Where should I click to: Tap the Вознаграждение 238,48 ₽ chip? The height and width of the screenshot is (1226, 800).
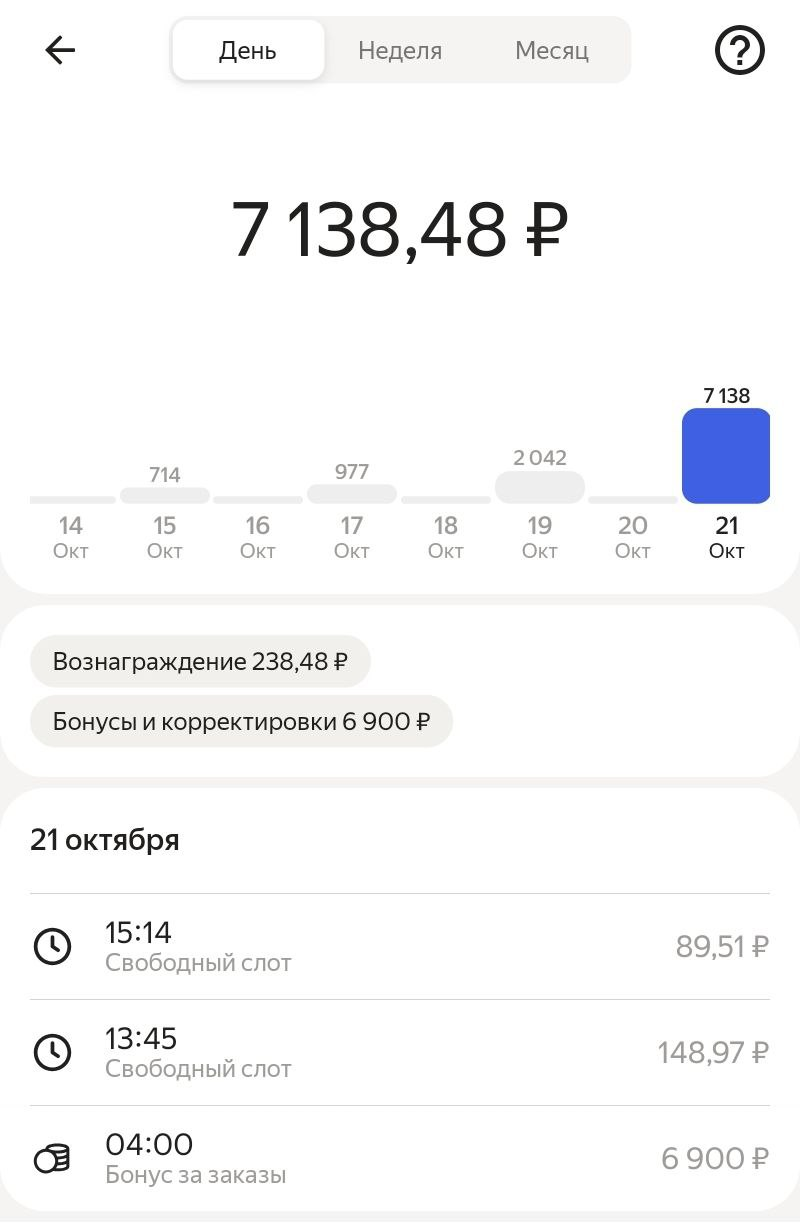click(x=200, y=662)
